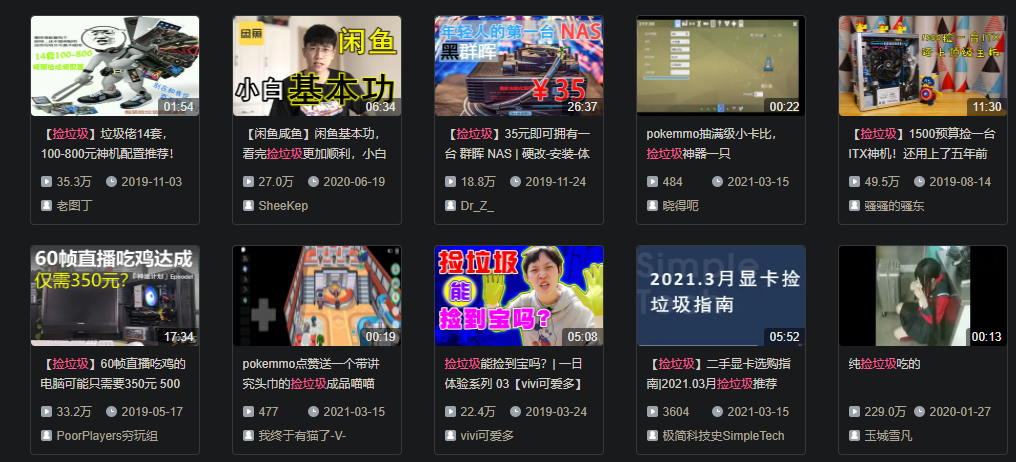This screenshot has height=462, width=1016.
Task: Play the 闲鱼基本功 video from SheeKep
Action: pos(316,66)
